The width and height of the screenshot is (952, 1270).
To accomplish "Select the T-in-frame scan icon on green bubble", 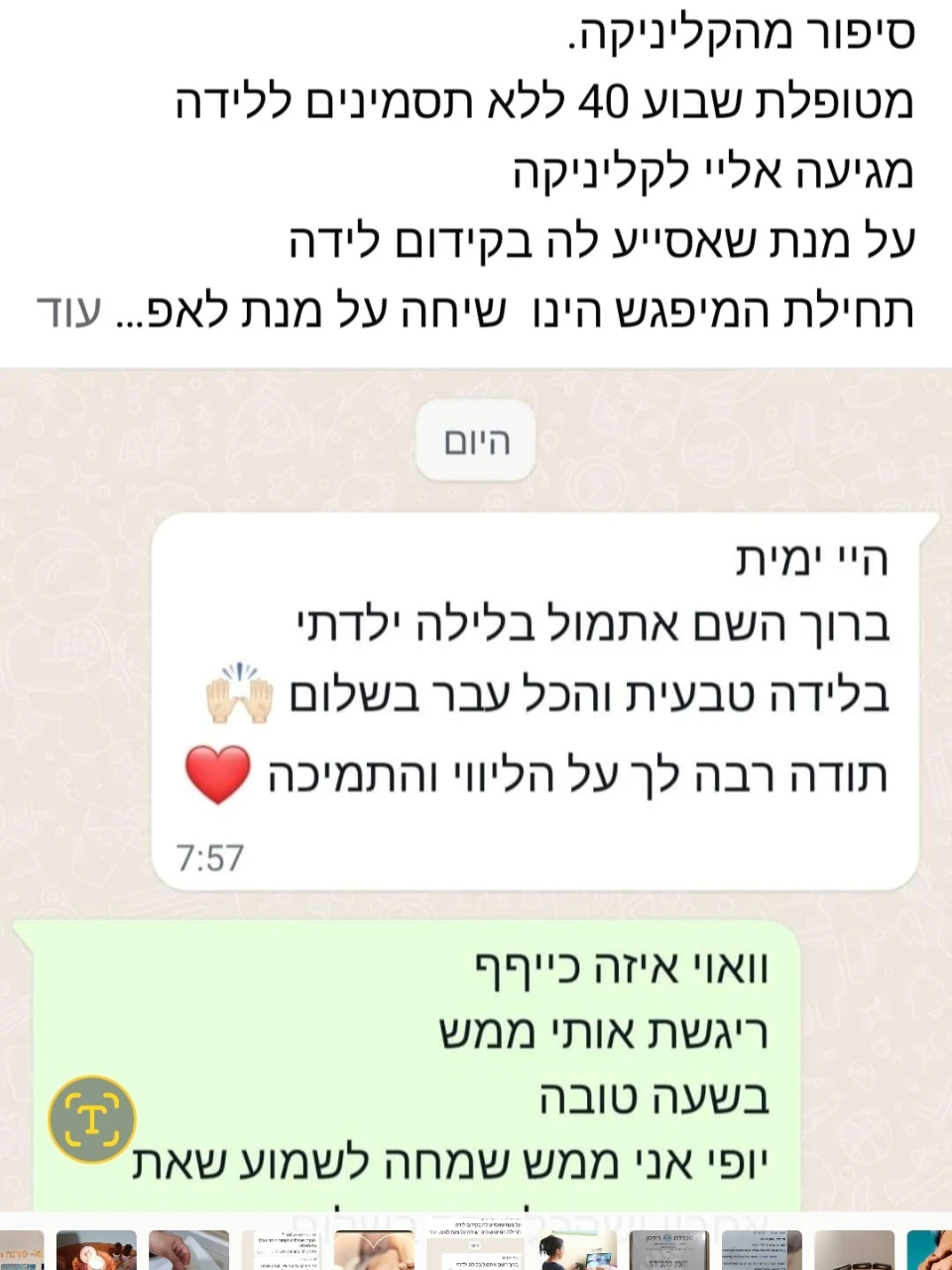I will 89,1117.
